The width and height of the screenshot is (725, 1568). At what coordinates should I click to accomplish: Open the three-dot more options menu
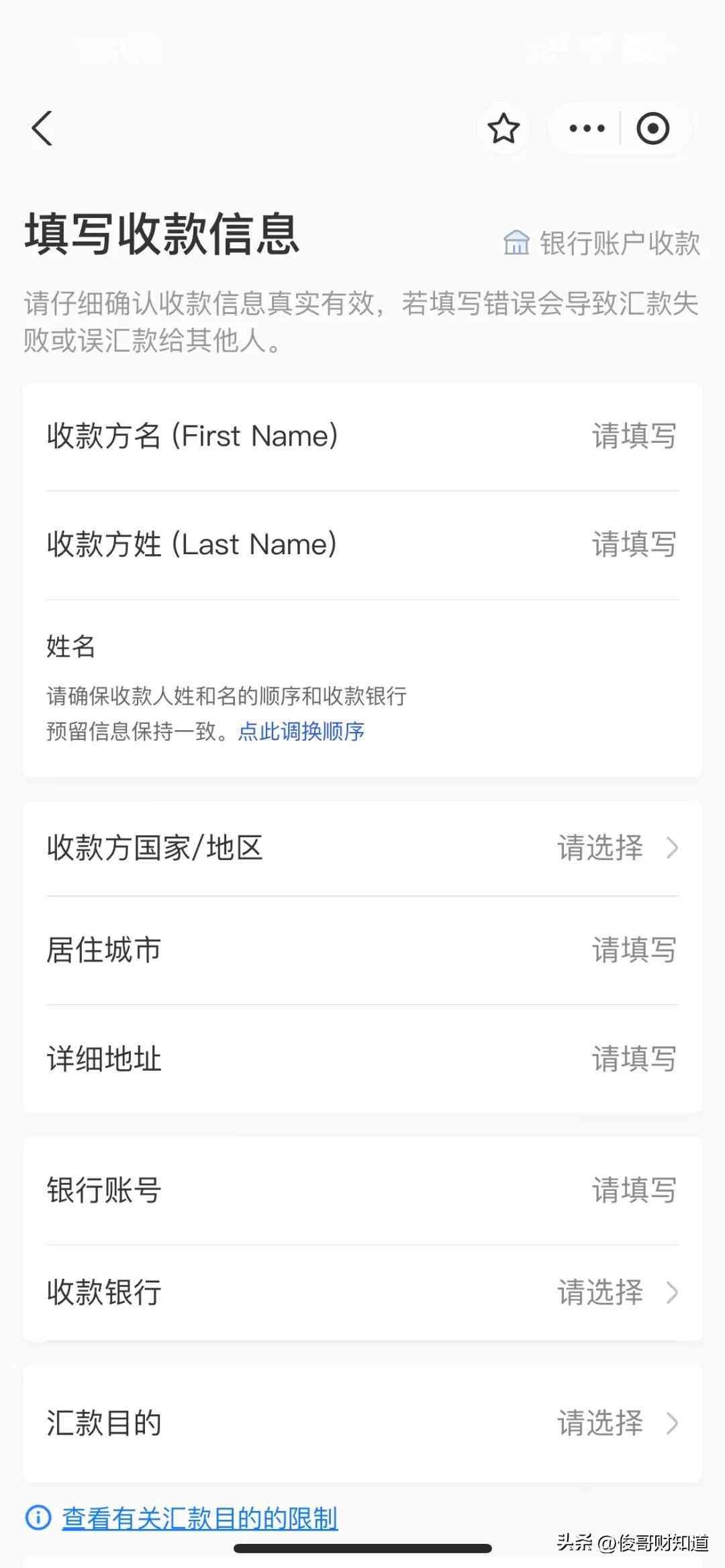point(587,128)
